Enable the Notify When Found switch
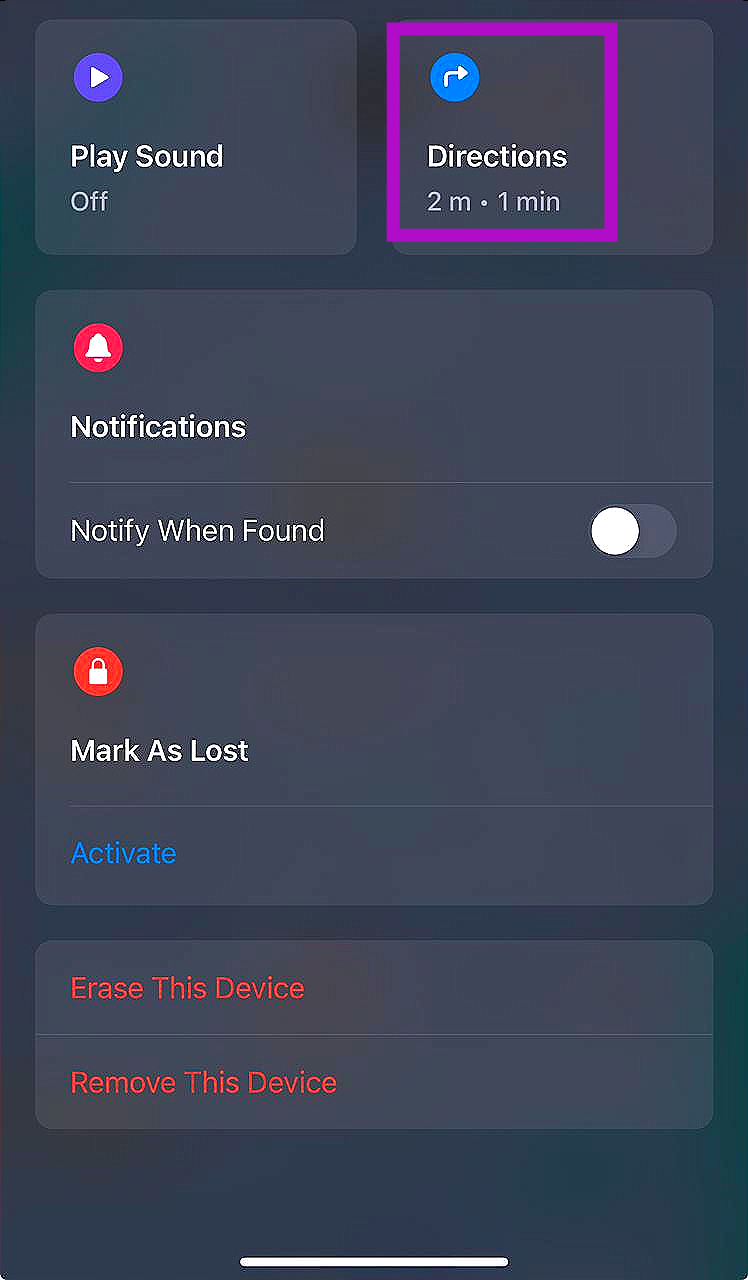The width and height of the screenshot is (748, 1280). pos(632,531)
